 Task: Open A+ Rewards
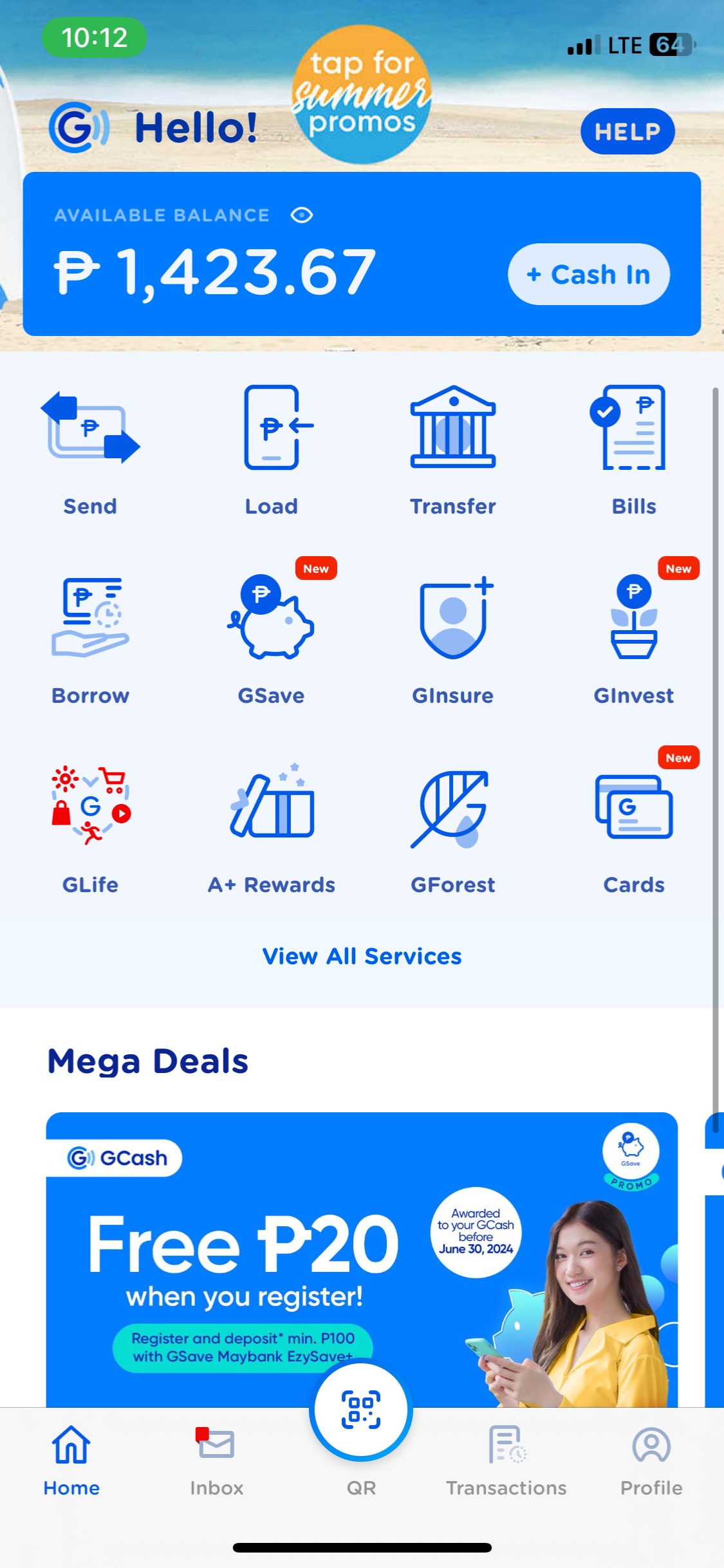click(x=272, y=829)
